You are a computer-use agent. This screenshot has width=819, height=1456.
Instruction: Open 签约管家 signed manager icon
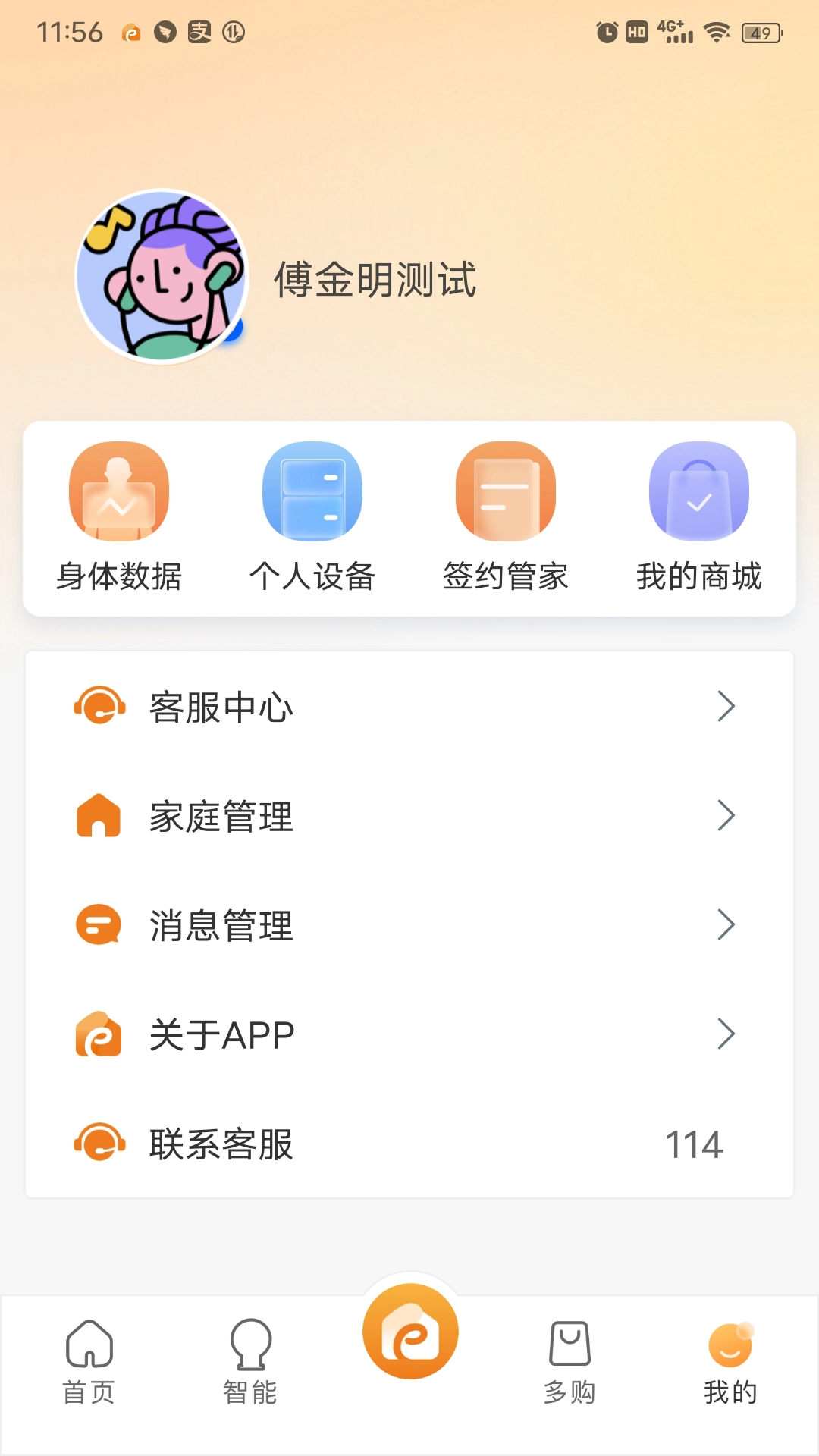point(505,491)
